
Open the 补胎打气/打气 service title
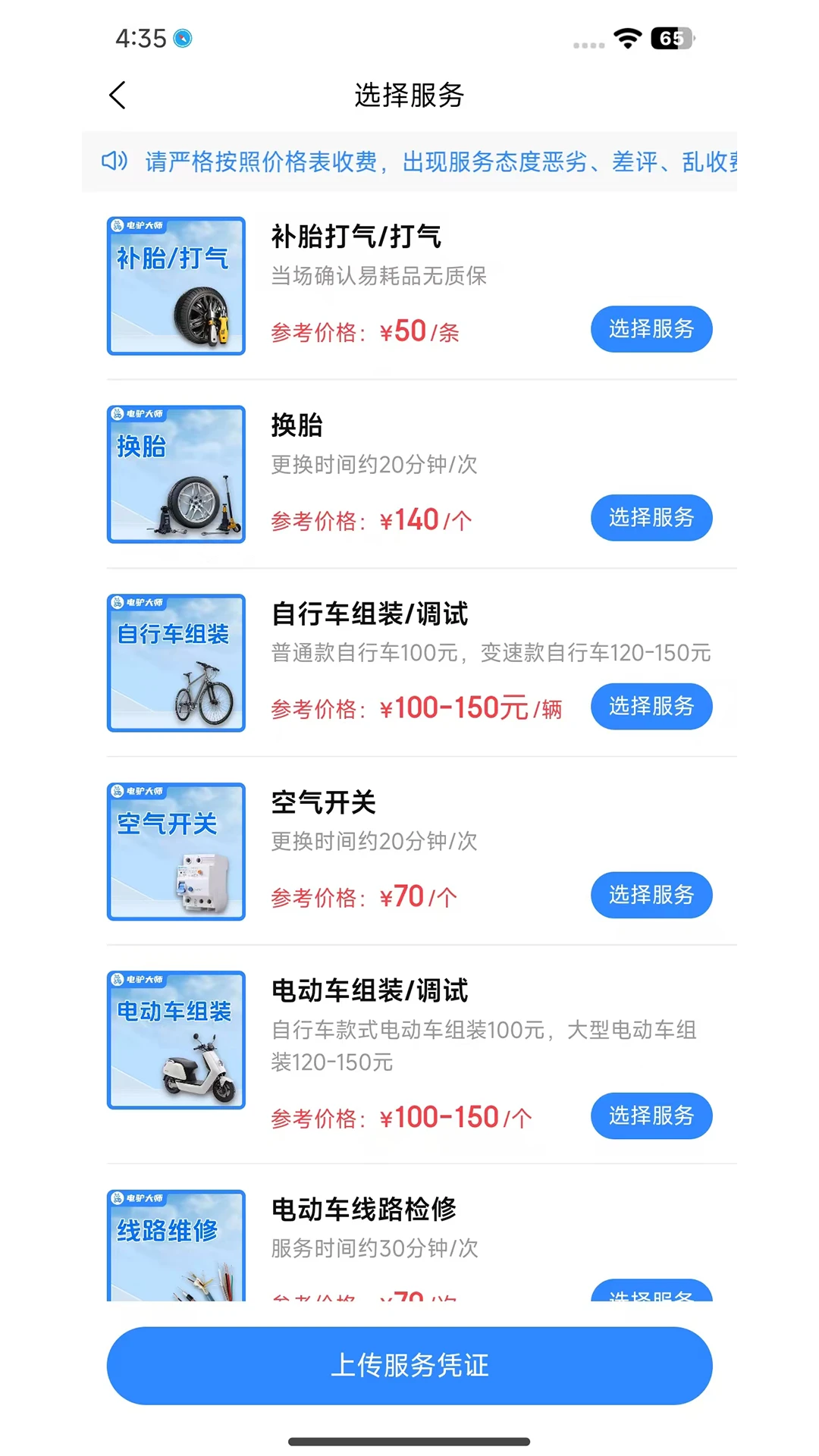coord(357,237)
